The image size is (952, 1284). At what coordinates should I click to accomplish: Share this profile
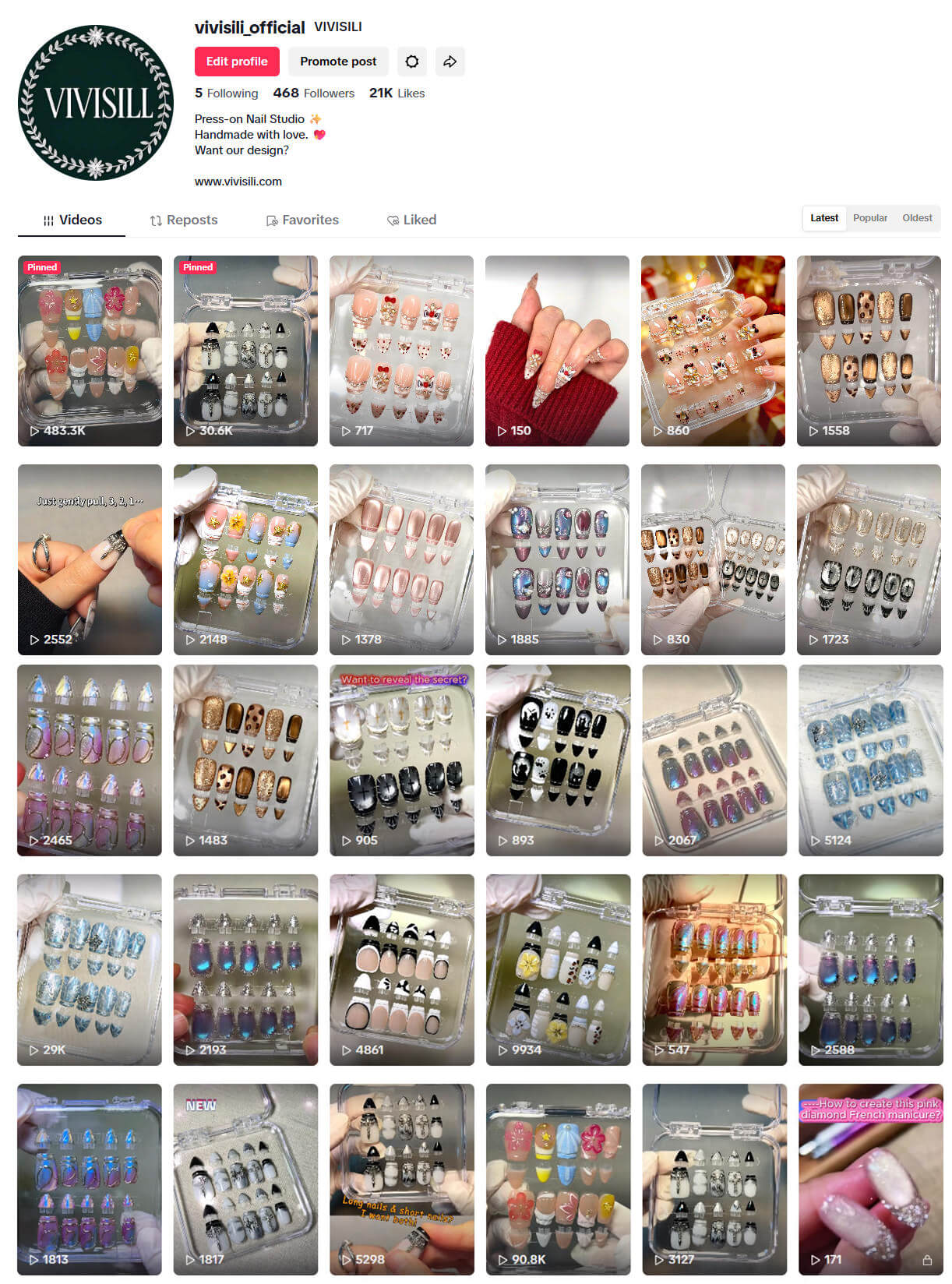click(x=450, y=62)
